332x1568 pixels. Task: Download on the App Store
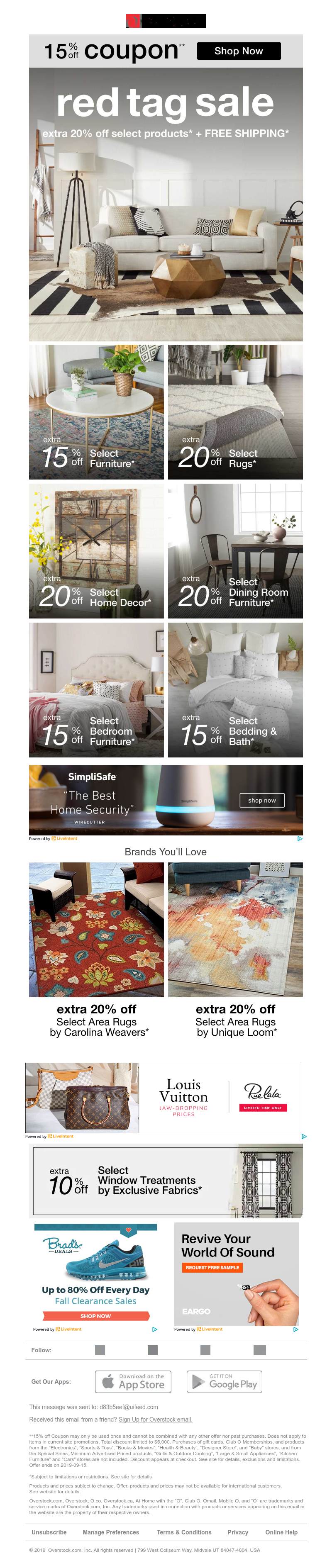133,1382
